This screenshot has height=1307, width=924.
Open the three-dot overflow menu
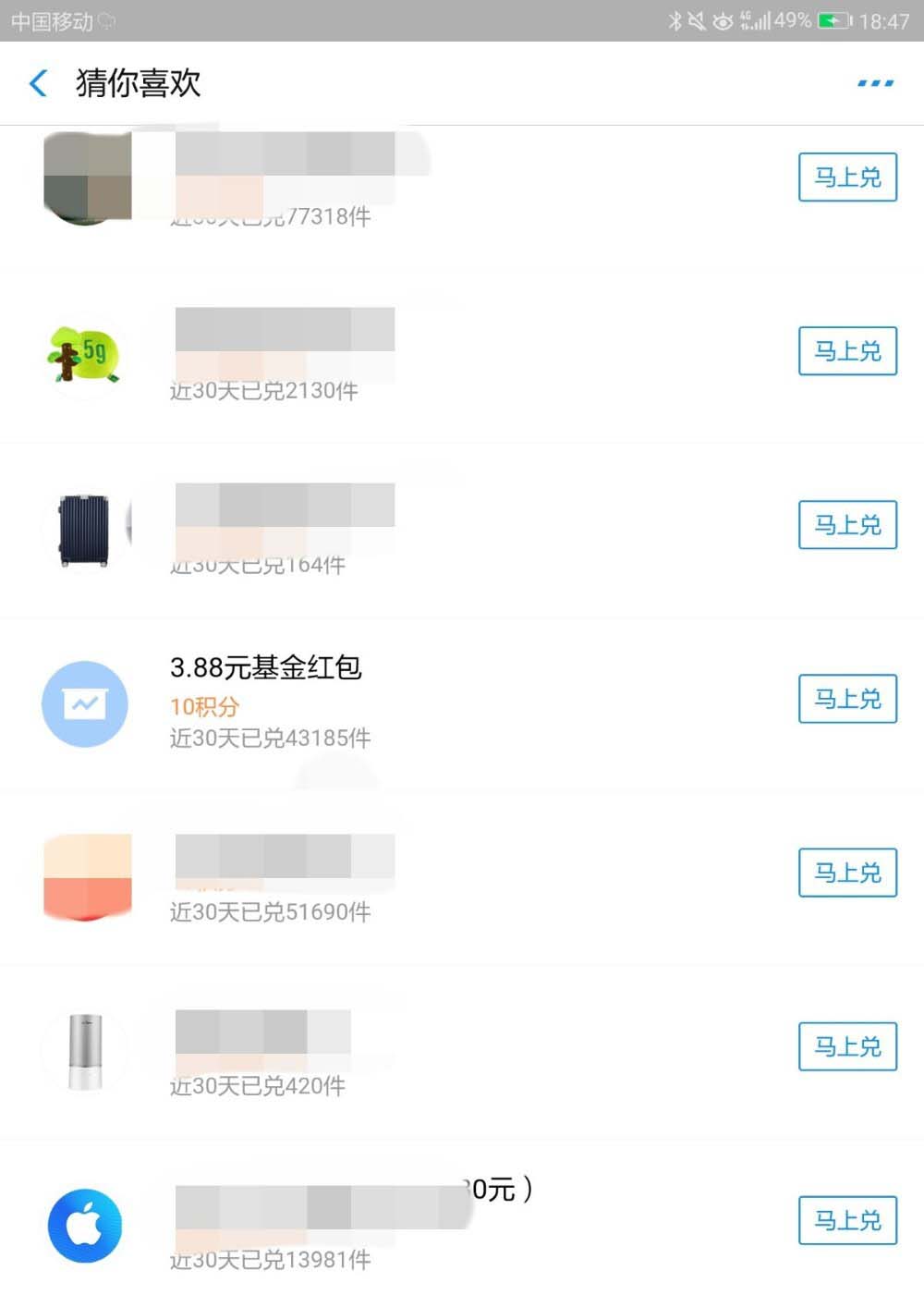pyautogui.click(x=875, y=83)
